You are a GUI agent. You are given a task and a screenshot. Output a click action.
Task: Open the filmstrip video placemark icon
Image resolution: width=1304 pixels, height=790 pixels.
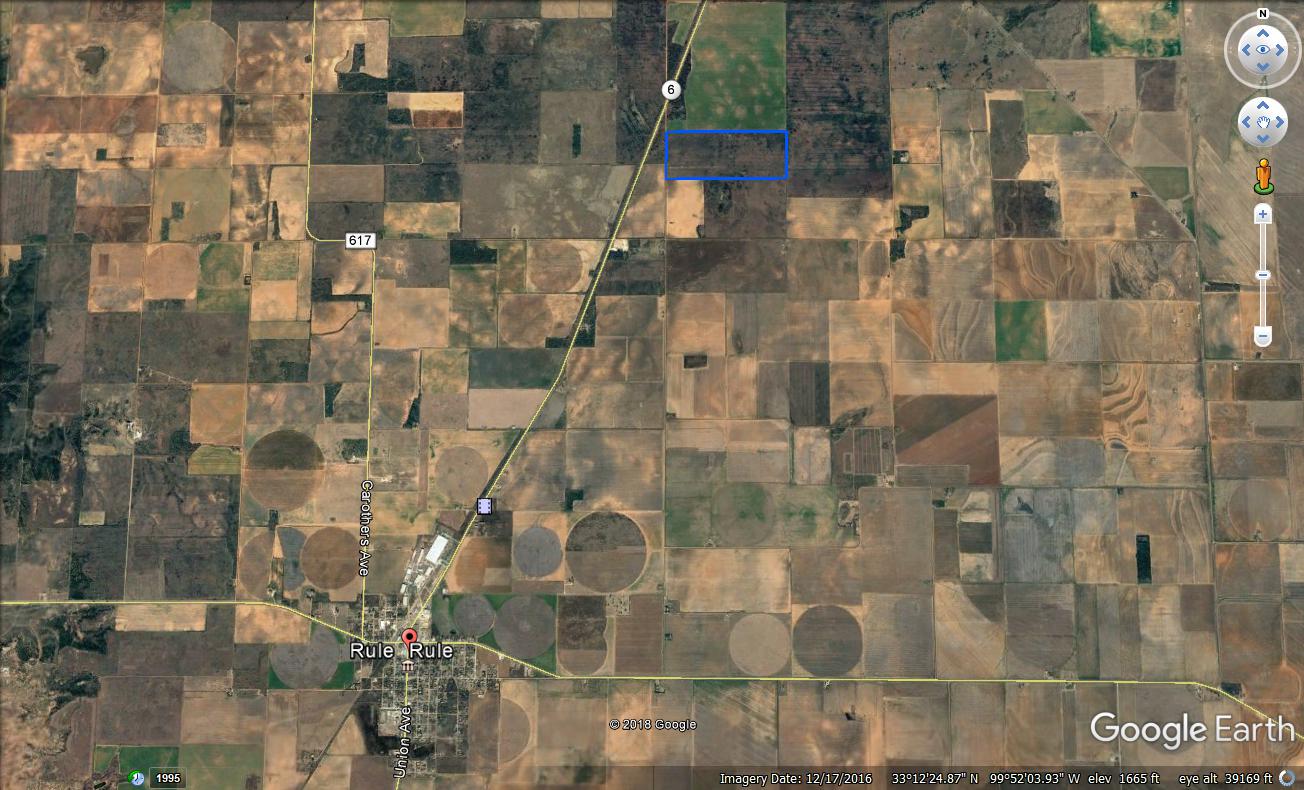(x=486, y=507)
